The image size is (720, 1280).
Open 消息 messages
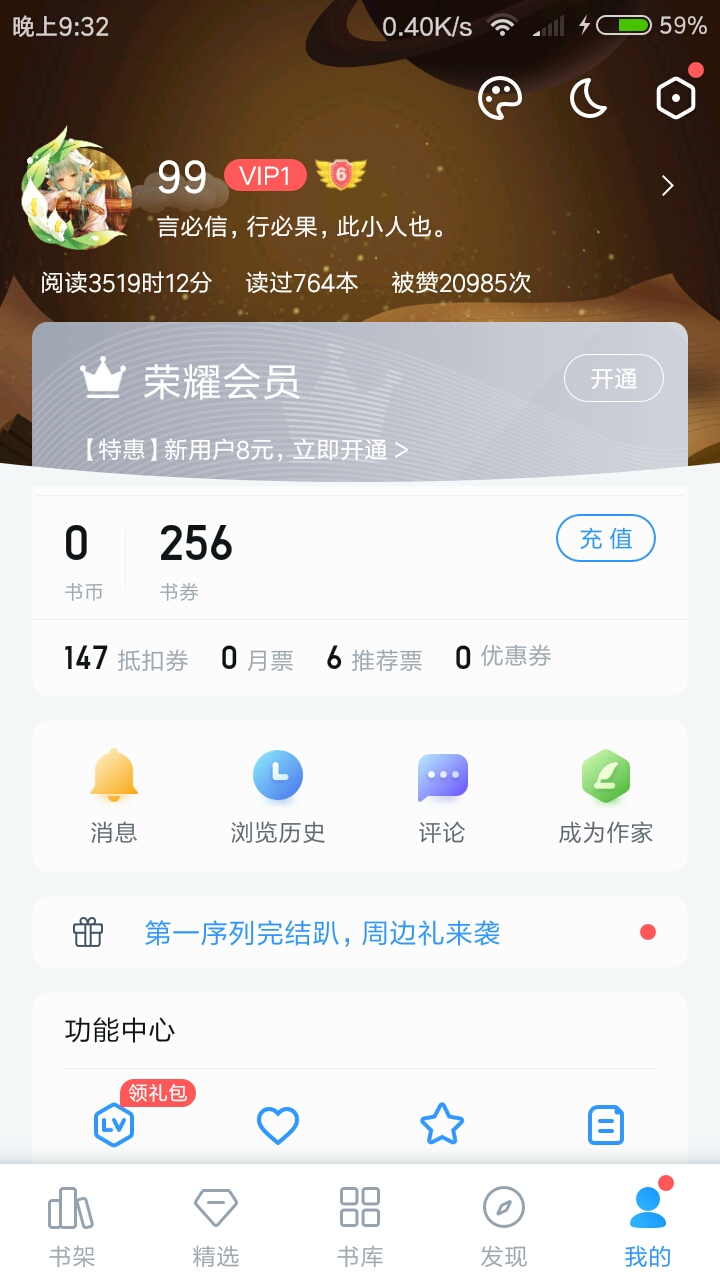tap(114, 796)
